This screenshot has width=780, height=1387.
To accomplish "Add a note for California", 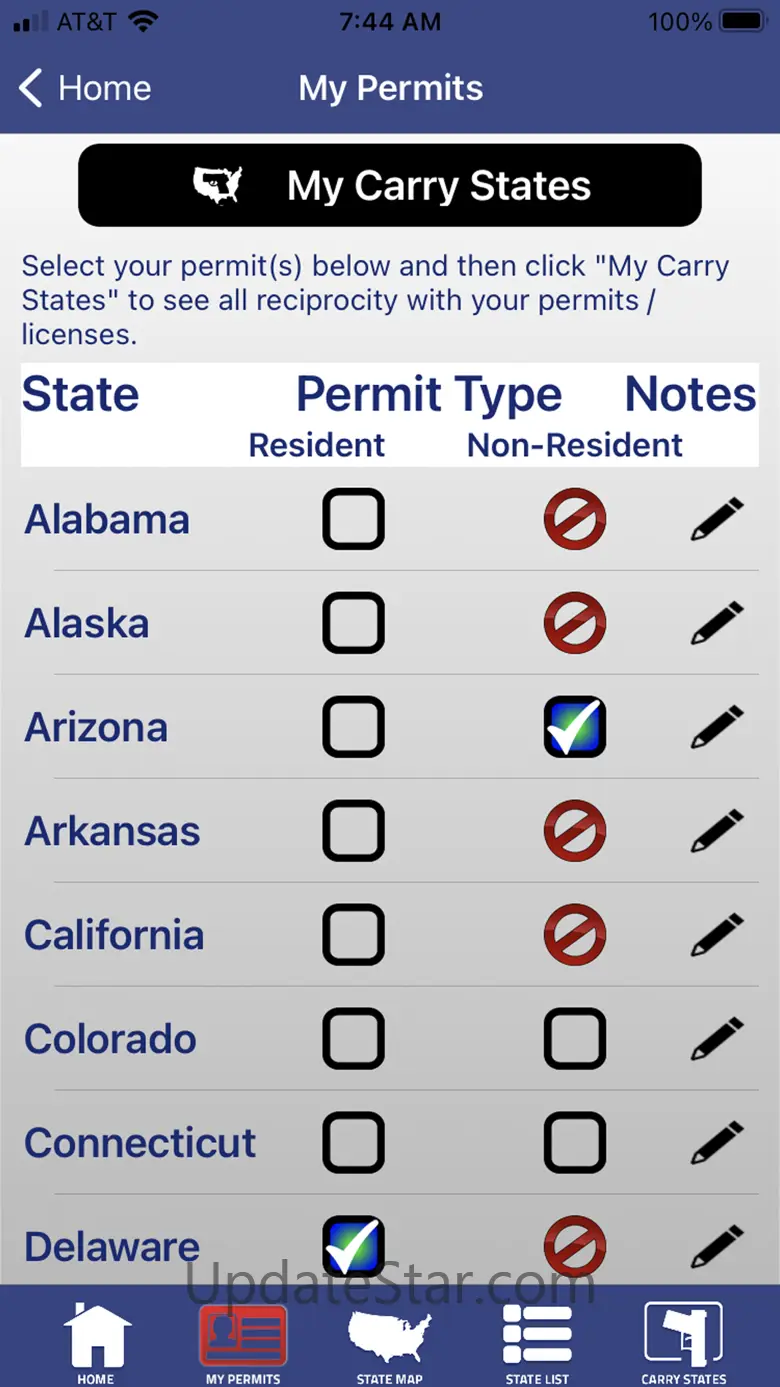I will click(717, 935).
